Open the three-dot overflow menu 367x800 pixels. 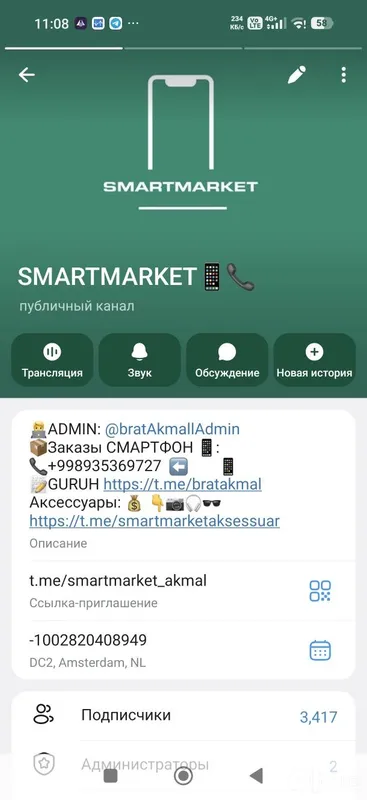pos(344,75)
